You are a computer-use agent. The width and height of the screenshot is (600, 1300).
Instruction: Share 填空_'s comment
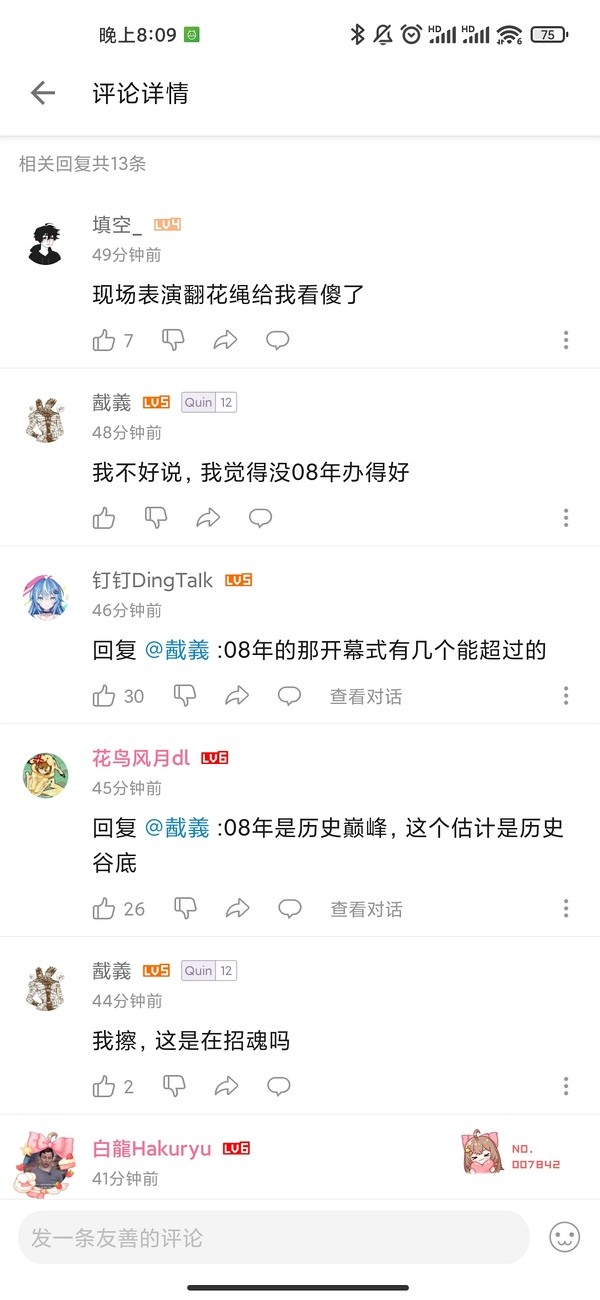click(225, 341)
